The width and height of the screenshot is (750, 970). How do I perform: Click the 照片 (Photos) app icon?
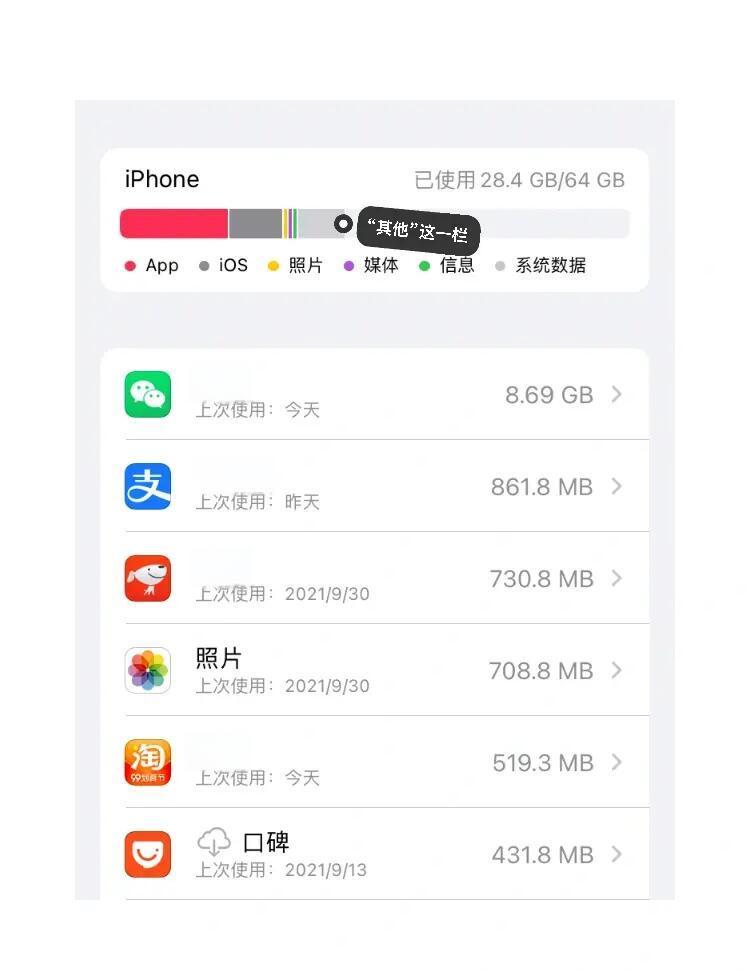pos(147,670)
